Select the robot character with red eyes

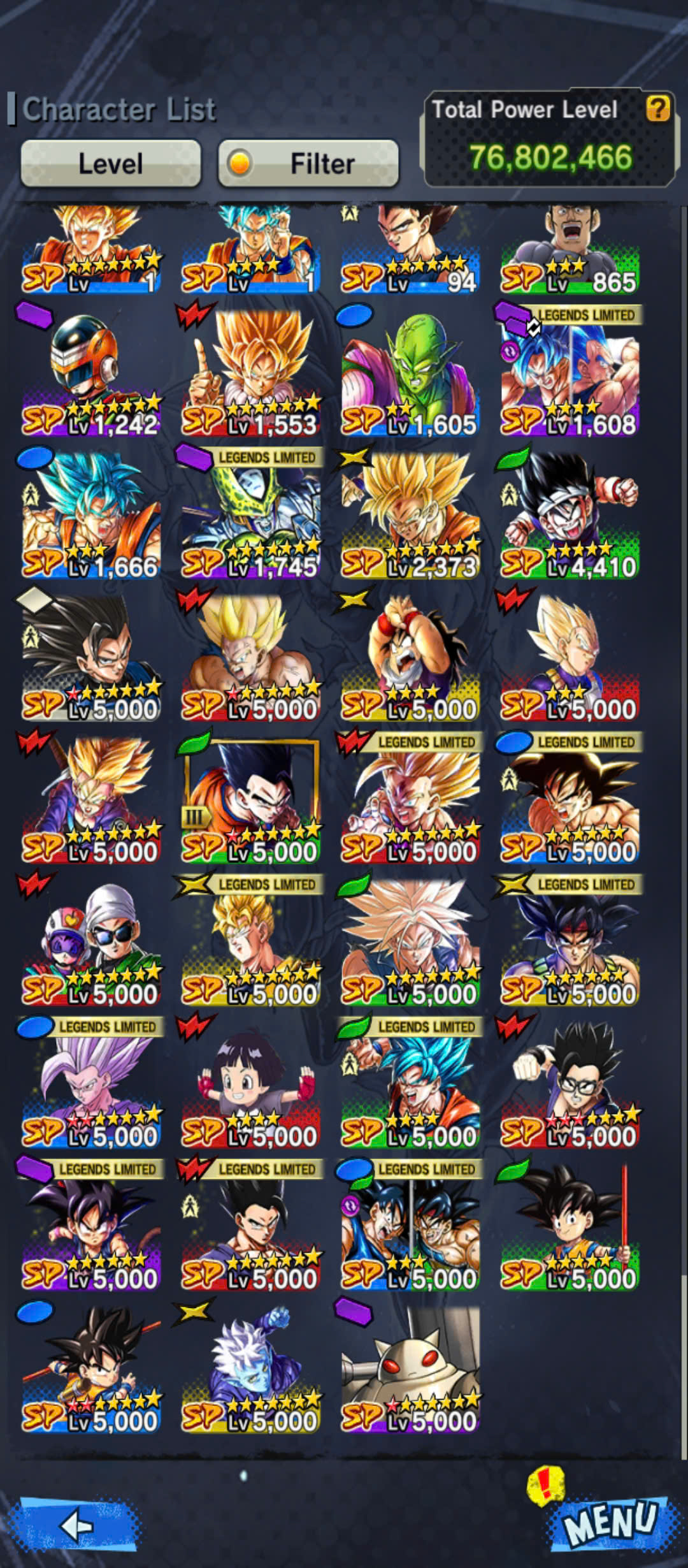410,1368
